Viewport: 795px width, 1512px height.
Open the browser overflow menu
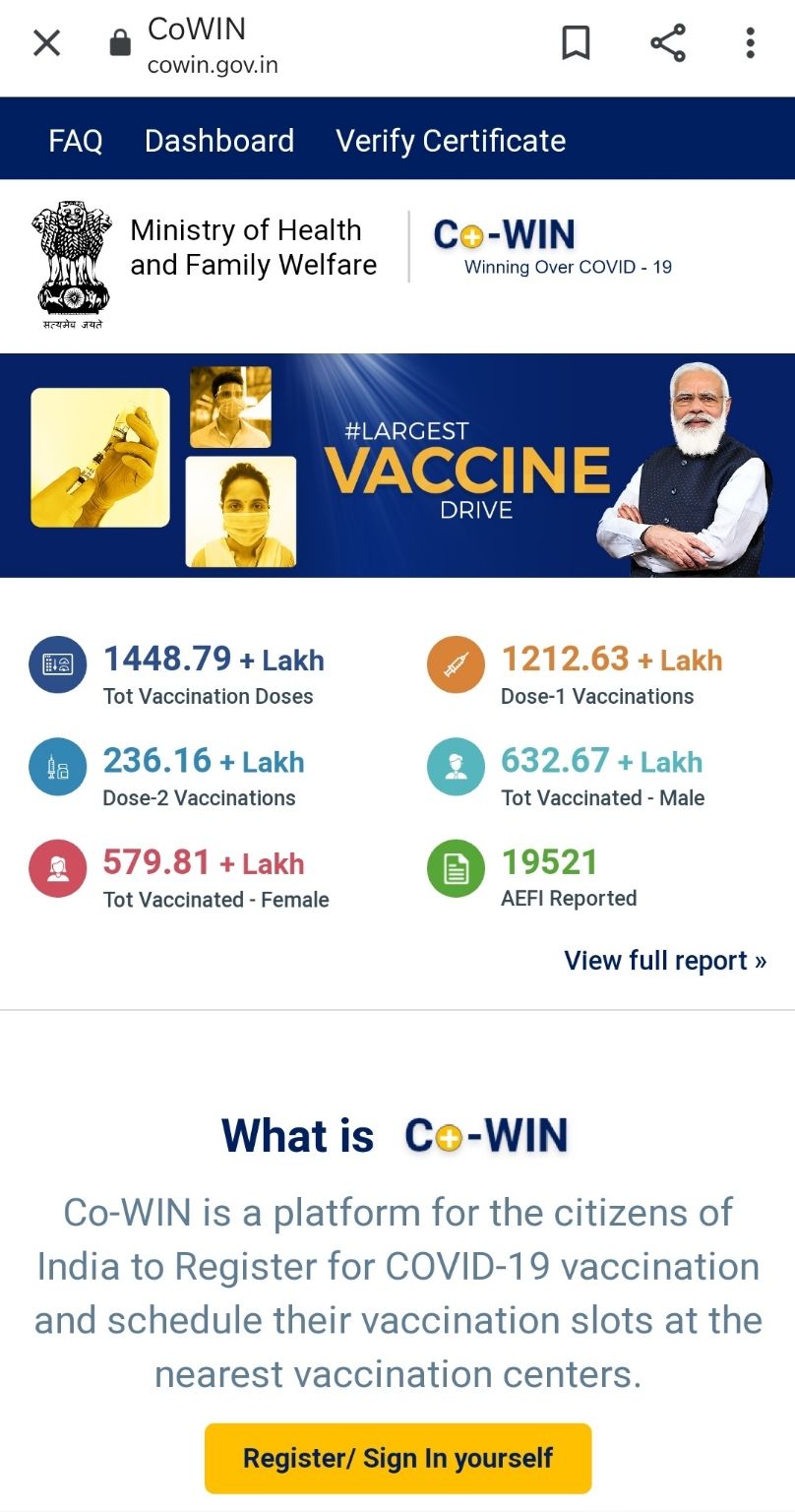point(750,43)
